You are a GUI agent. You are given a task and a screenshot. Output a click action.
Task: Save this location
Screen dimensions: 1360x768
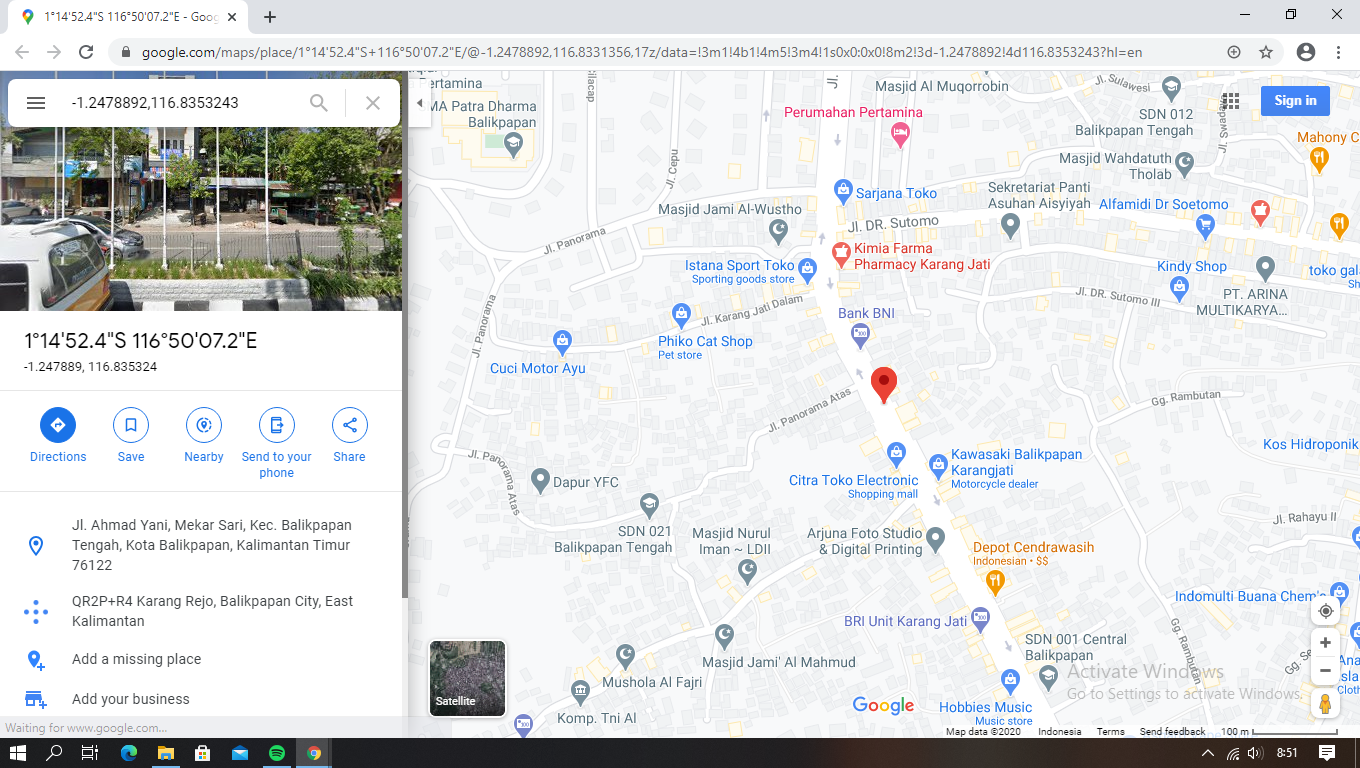click(131, 425)
